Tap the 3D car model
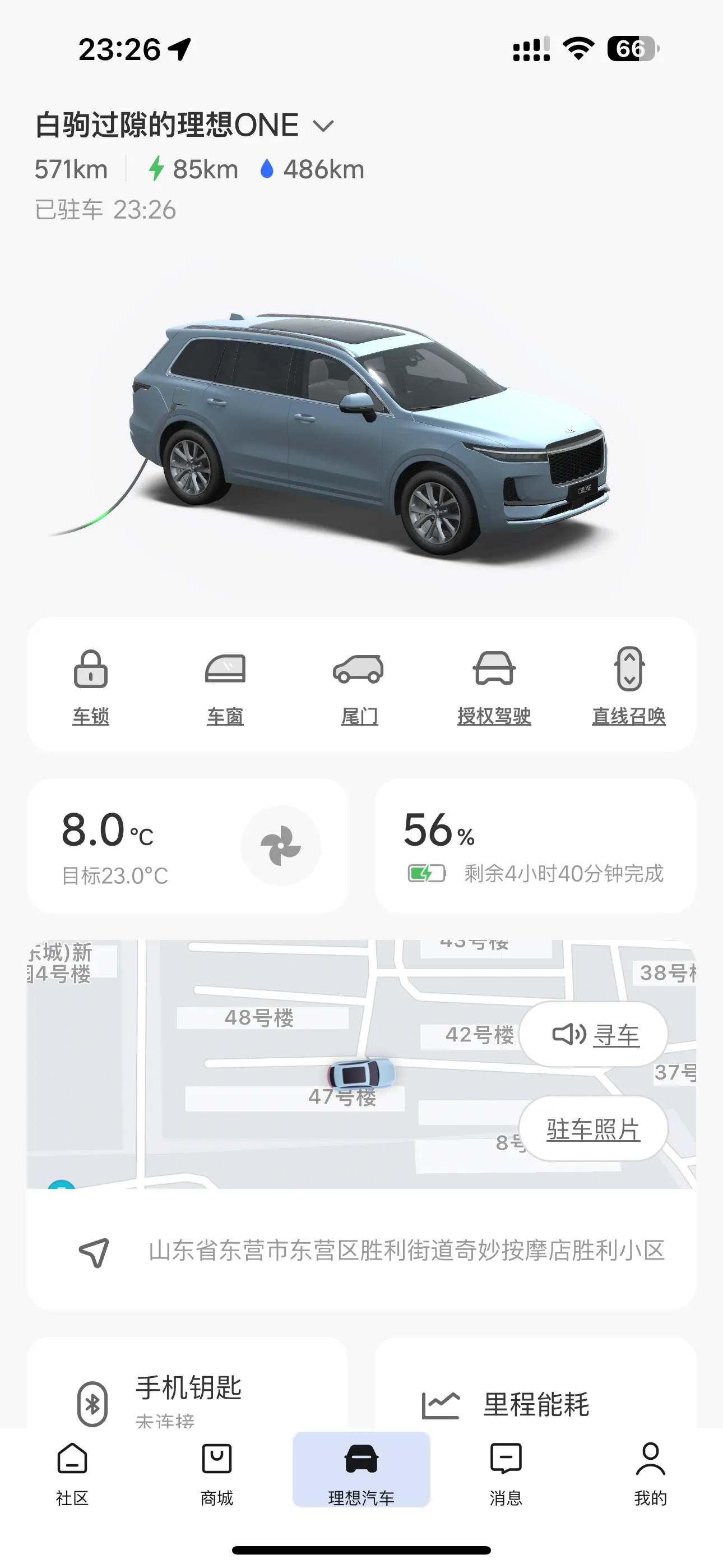This screenshot has width=723, height=1568. 365,432
